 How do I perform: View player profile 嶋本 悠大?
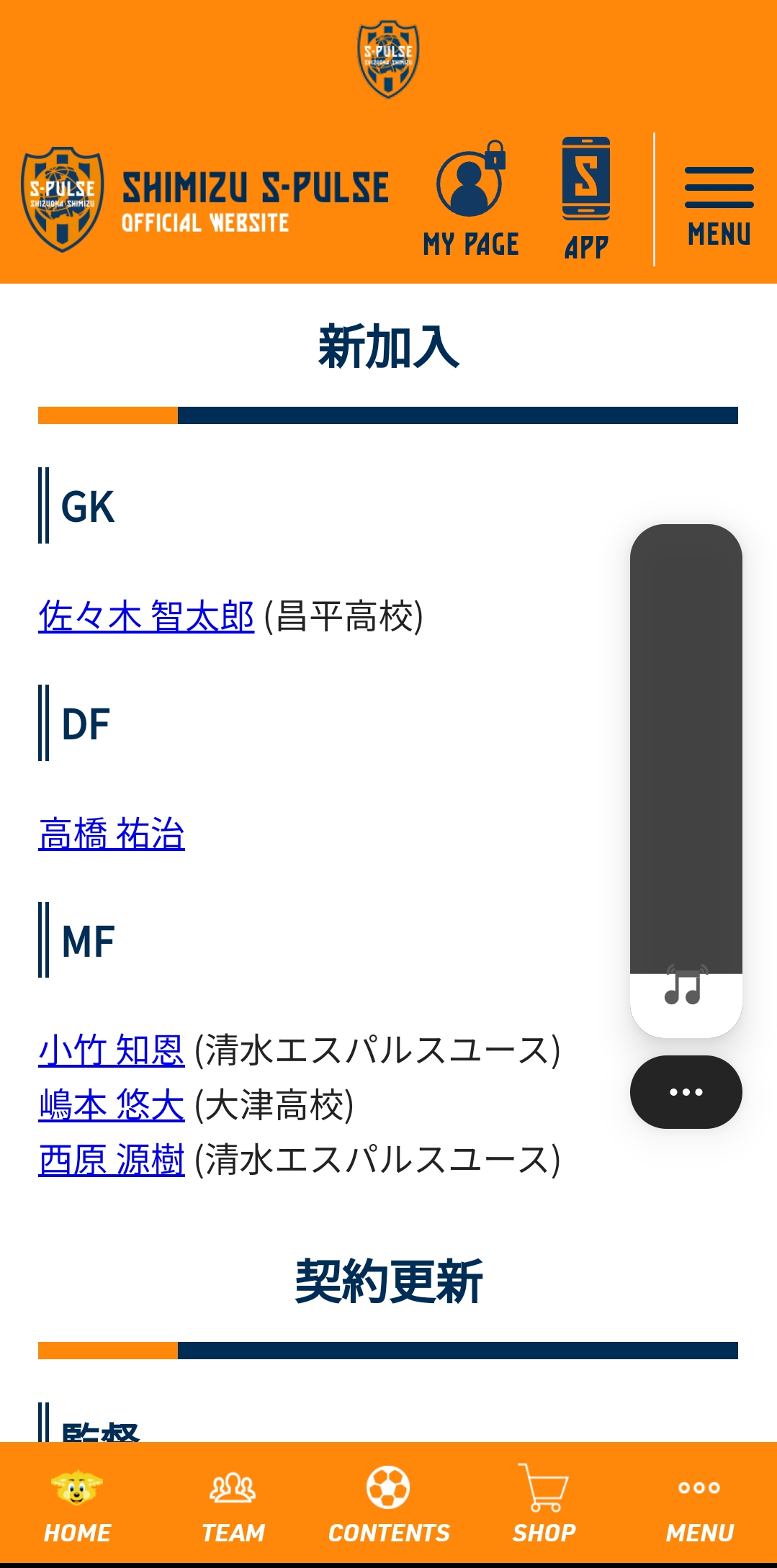pos(112,1105)
